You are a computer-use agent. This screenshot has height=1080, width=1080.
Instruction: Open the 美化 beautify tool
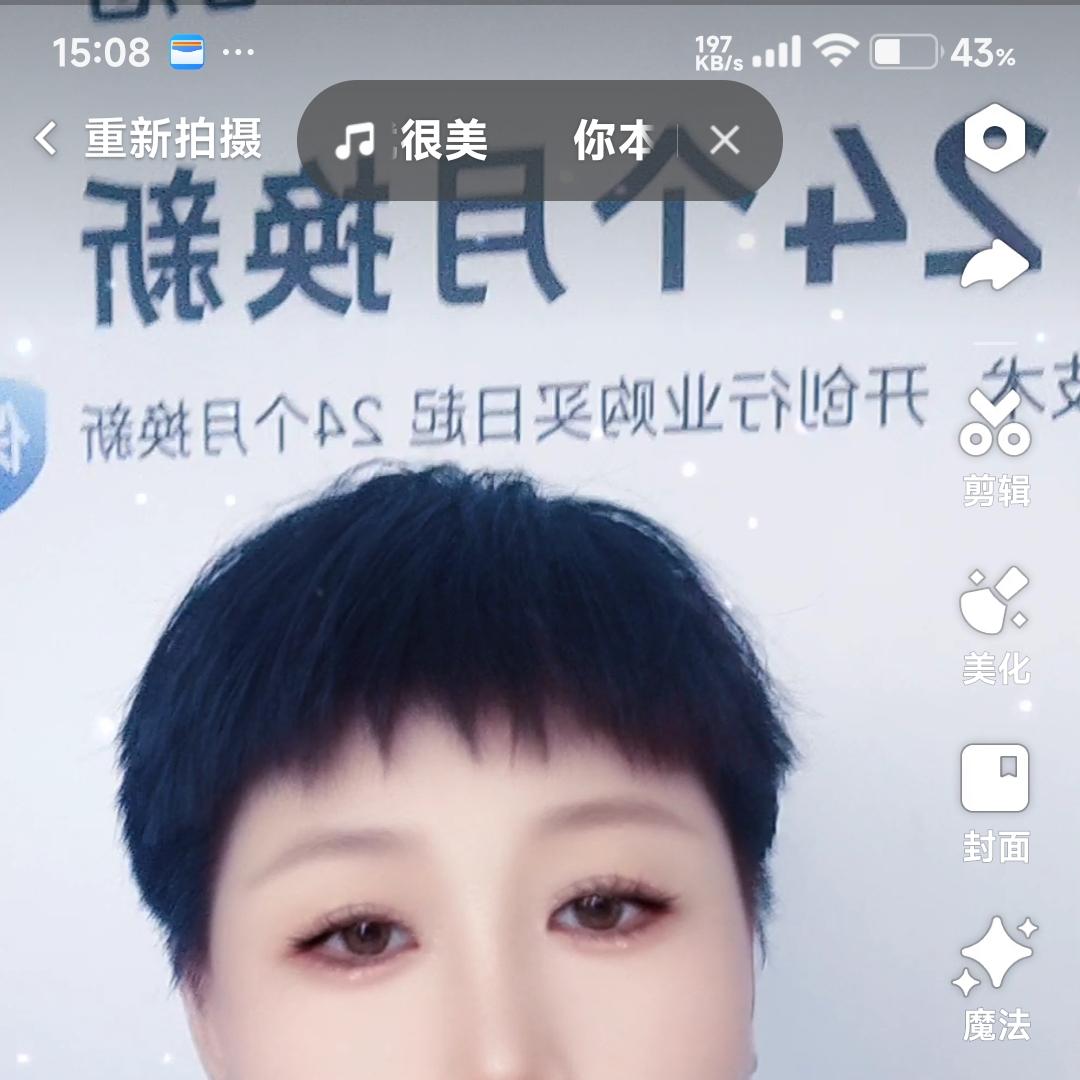click(994, 625)
